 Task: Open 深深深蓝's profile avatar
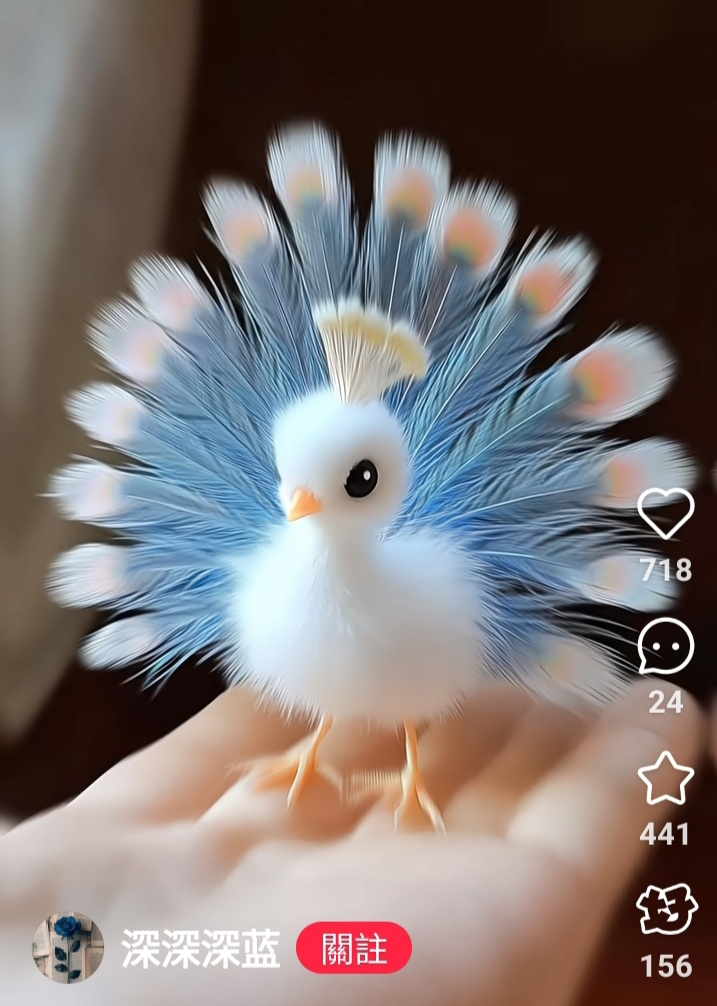(x=68, y=947)
